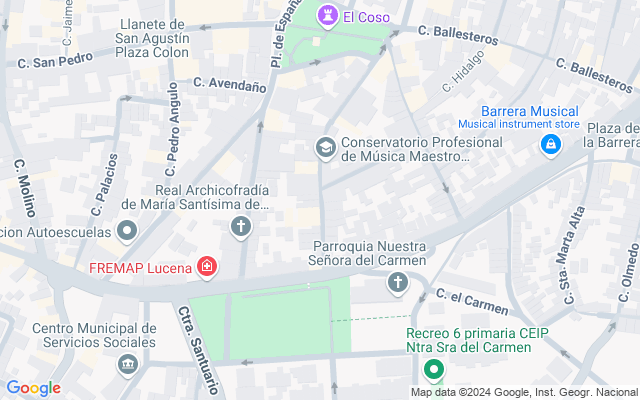Open the Real Archicofradía church marker
Image resolution: width=640 pixels, height=400 pixels.
point(240,227)
